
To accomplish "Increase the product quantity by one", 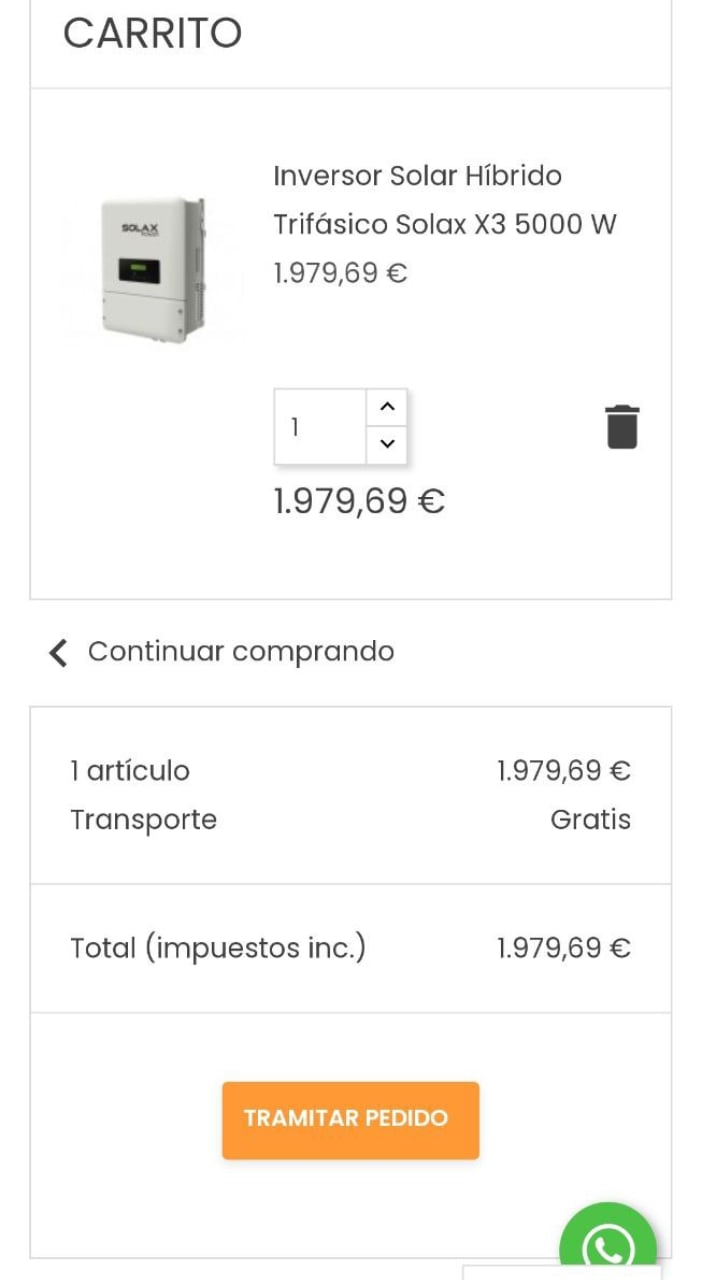I will tap(388, 407).
